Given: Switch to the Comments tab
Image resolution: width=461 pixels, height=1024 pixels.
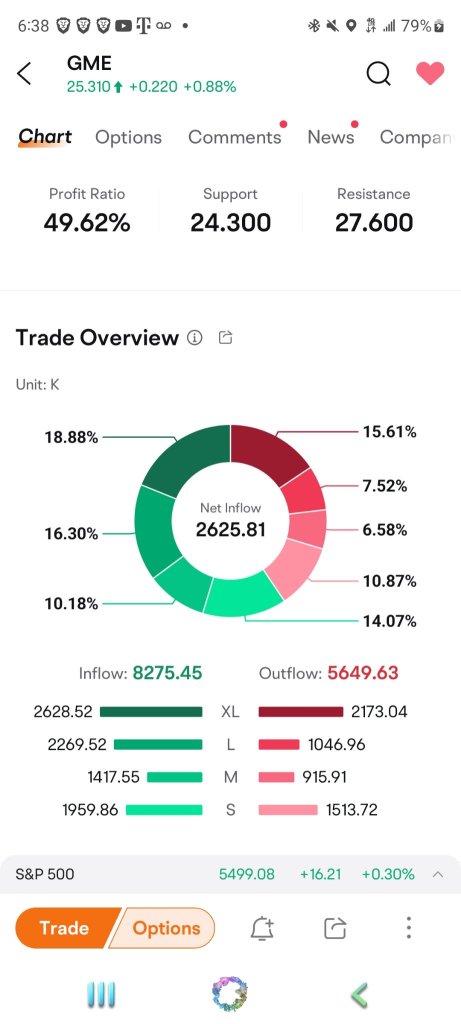Looking at the screenshot, I should pyautogui.click(x=235, y=137).
